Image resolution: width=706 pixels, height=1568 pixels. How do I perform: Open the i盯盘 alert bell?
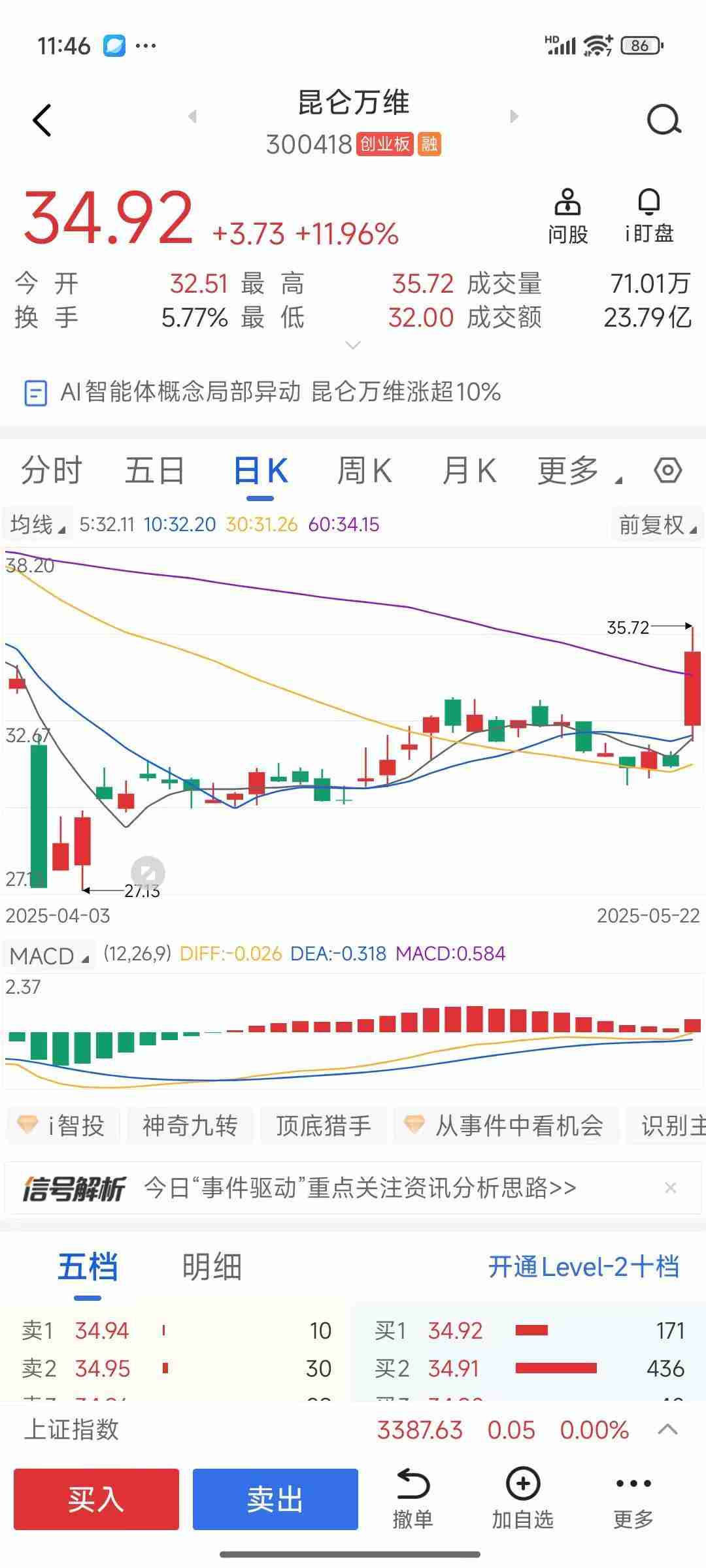(648, 216)
